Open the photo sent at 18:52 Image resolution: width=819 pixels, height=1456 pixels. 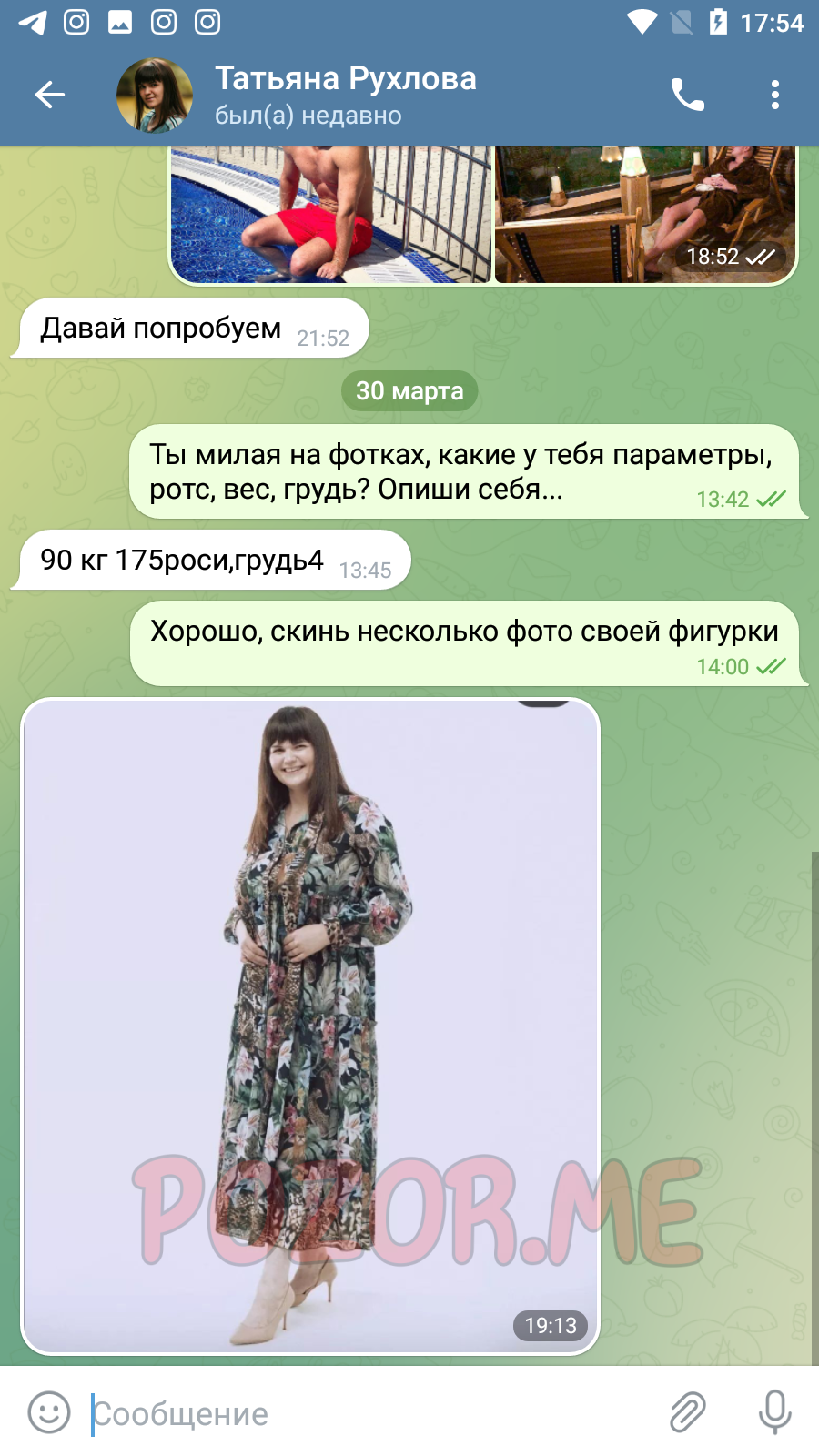point(645,215)
